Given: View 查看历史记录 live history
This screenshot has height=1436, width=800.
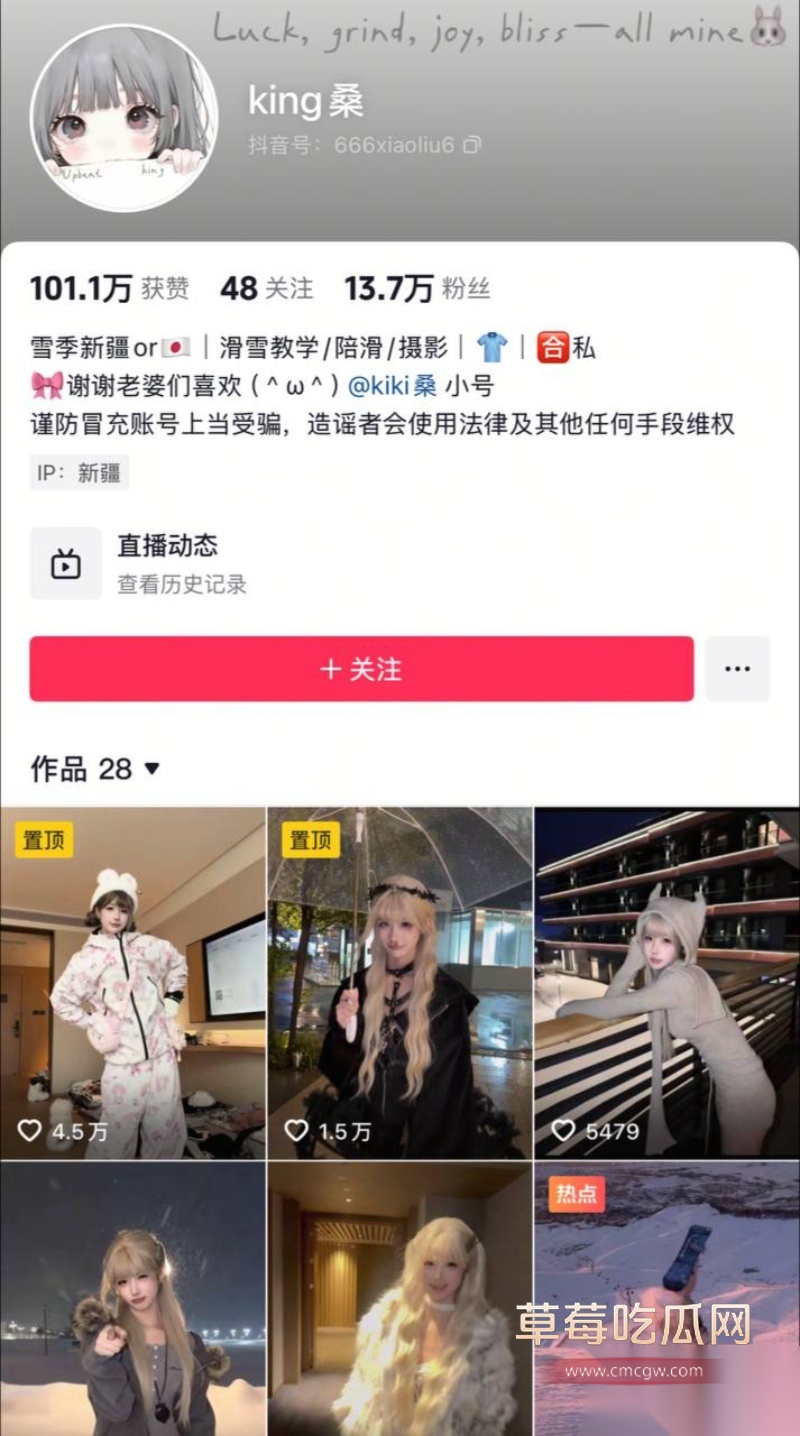Looking at the screenshot, I should point(181,584).
